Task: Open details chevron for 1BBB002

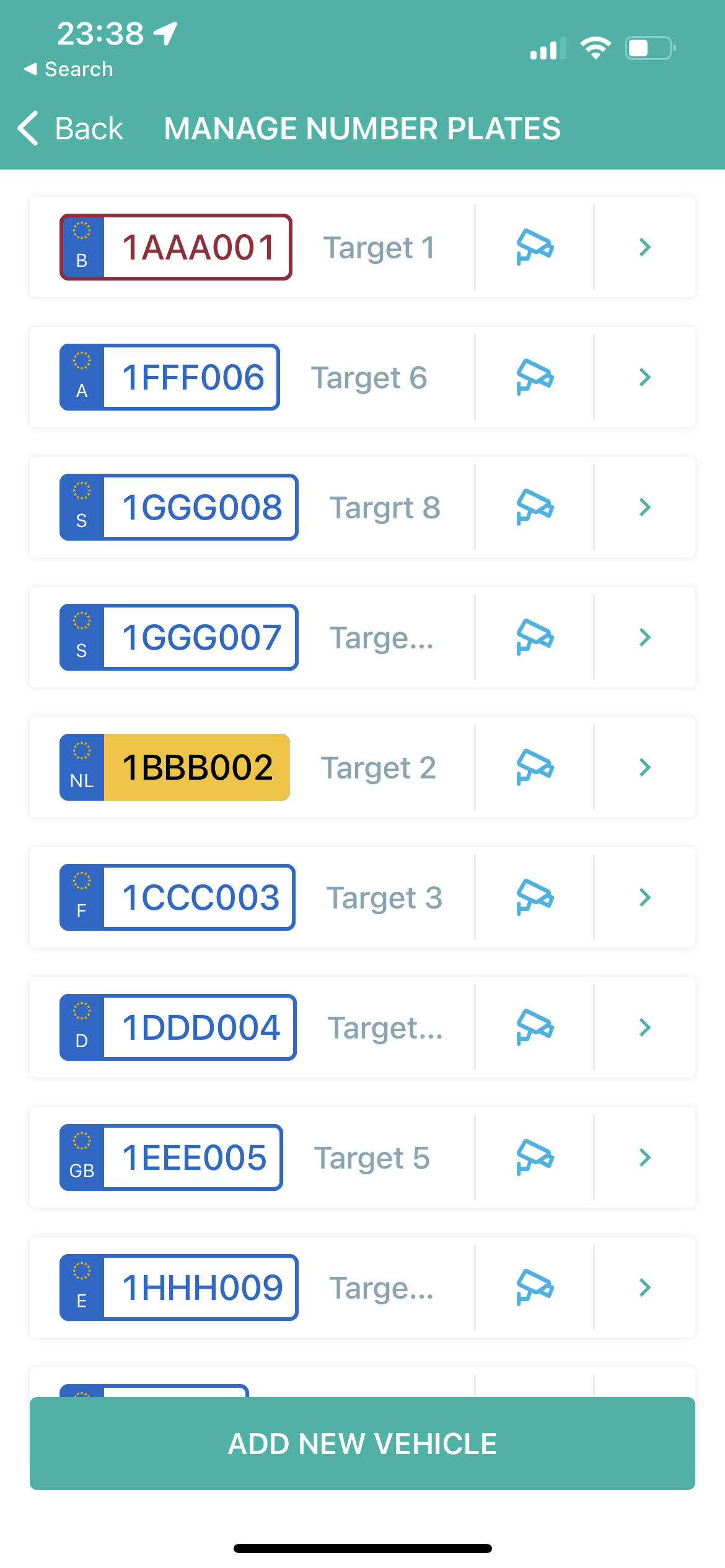Action: 645,767
